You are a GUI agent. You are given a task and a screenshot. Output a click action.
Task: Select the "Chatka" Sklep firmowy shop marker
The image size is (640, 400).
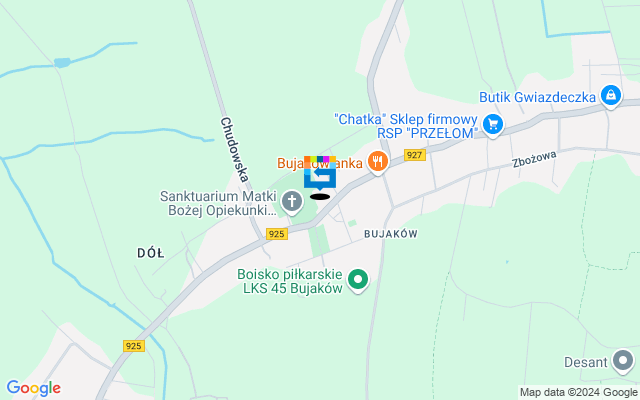pyautogui.click(x=492, y=124)
